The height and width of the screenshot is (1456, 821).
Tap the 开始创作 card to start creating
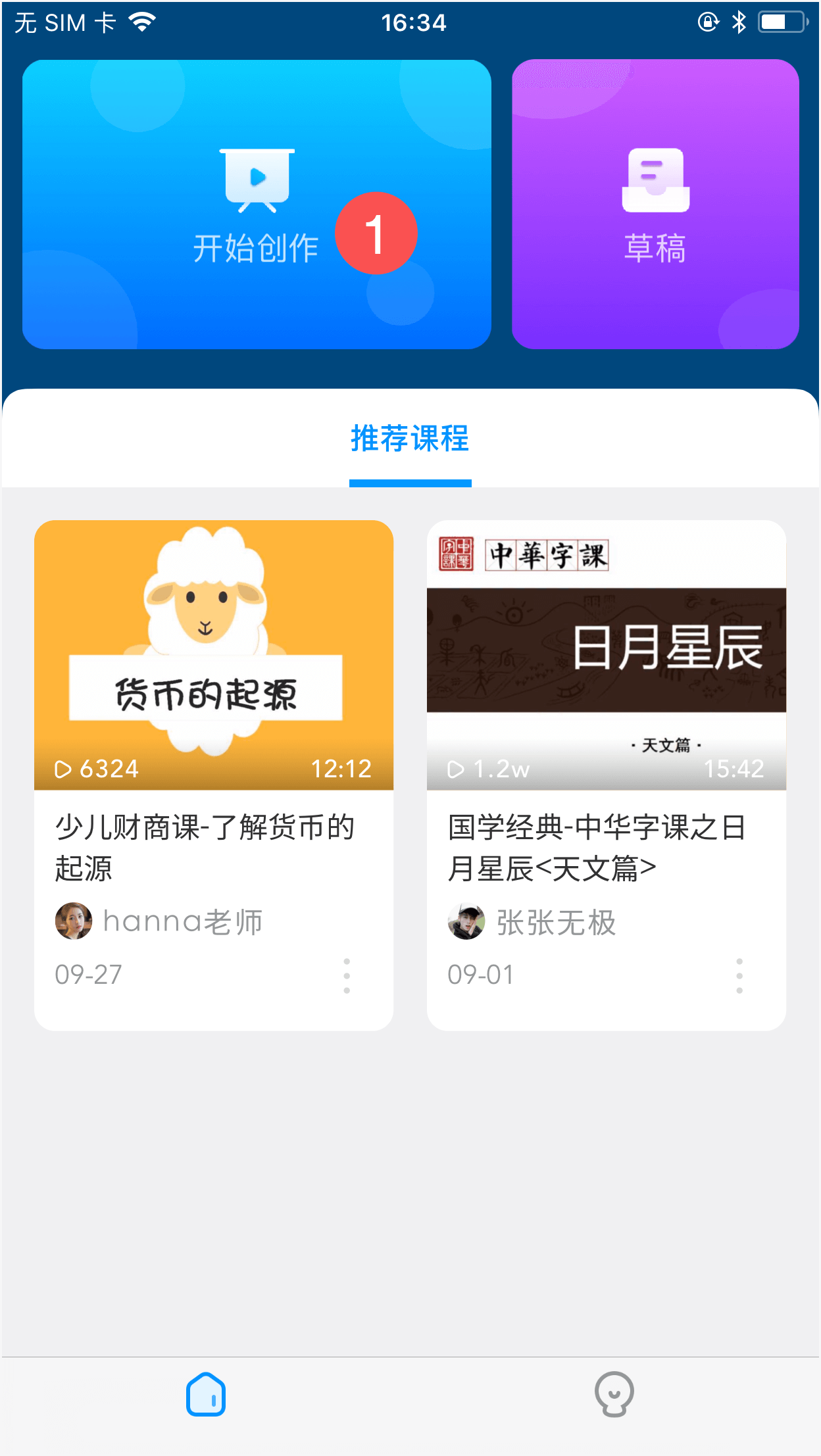click(257, 204)
